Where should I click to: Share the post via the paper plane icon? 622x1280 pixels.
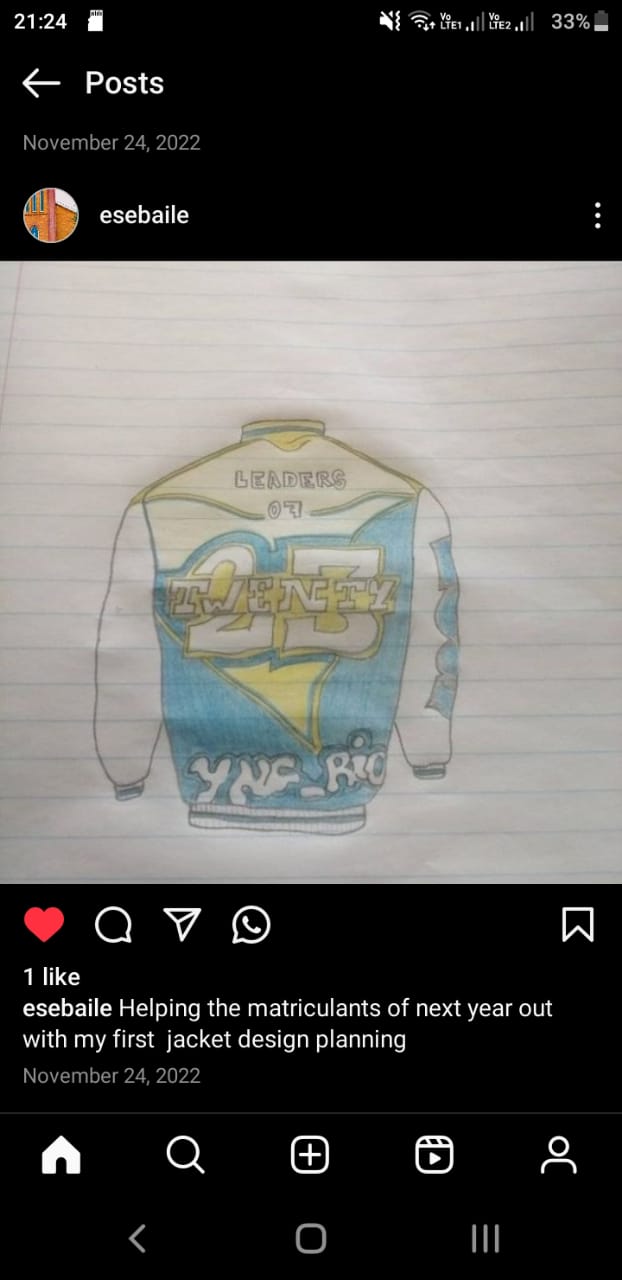click(x=181, y=925)
